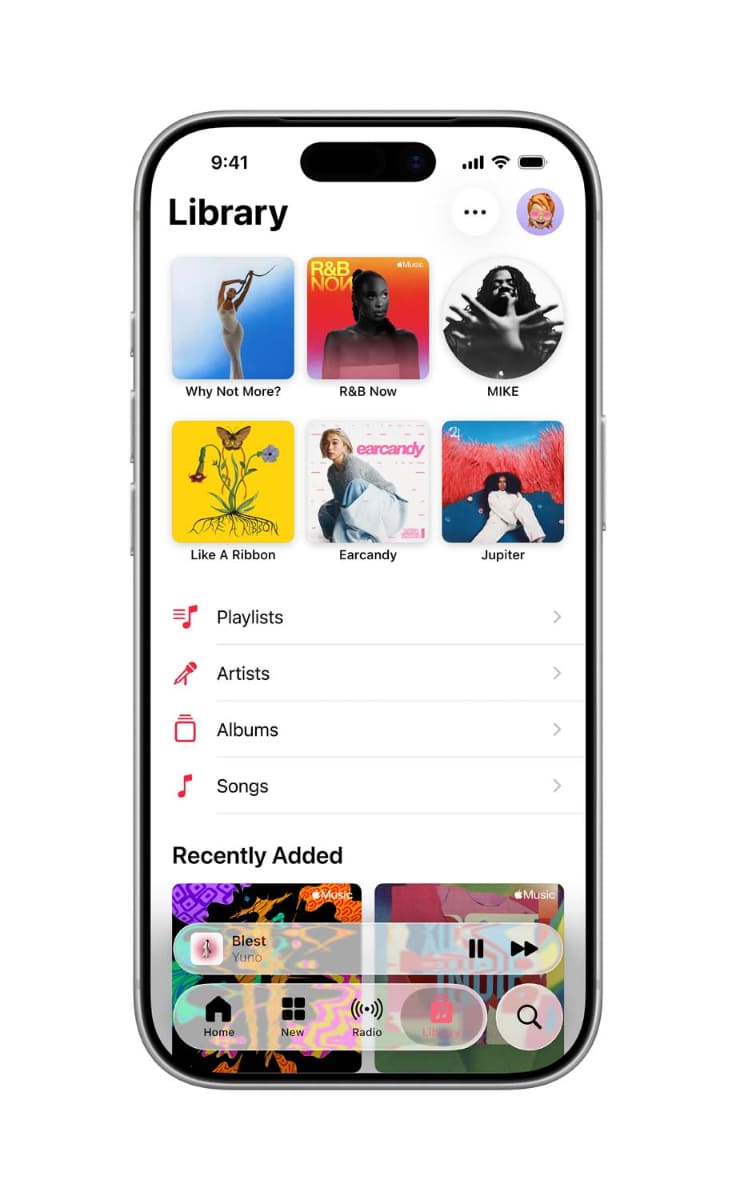Open the MIKE artist circle

tap(503, 318)
